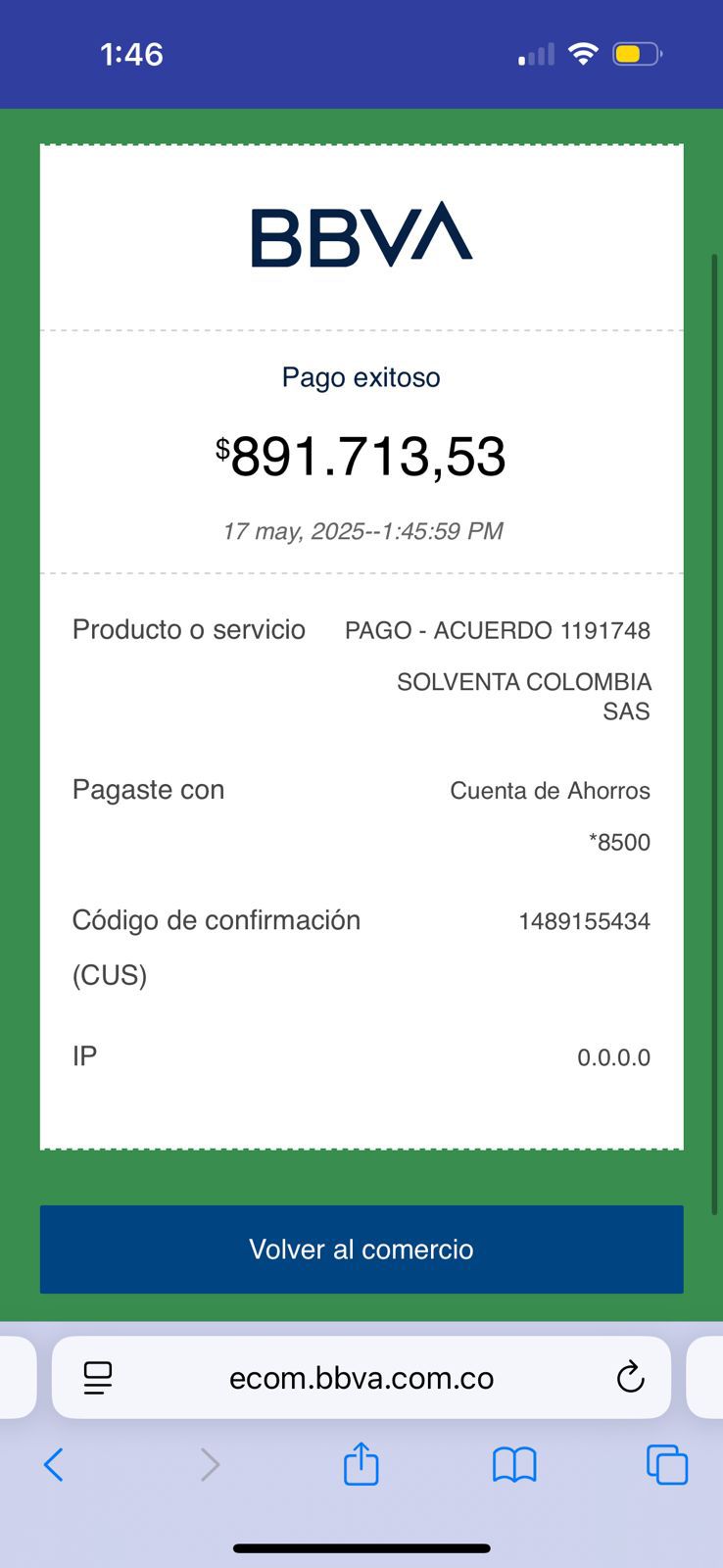This screenshot has width=723, height=1568.
Task: Go back to the previous page
Action: point(54,1465)
